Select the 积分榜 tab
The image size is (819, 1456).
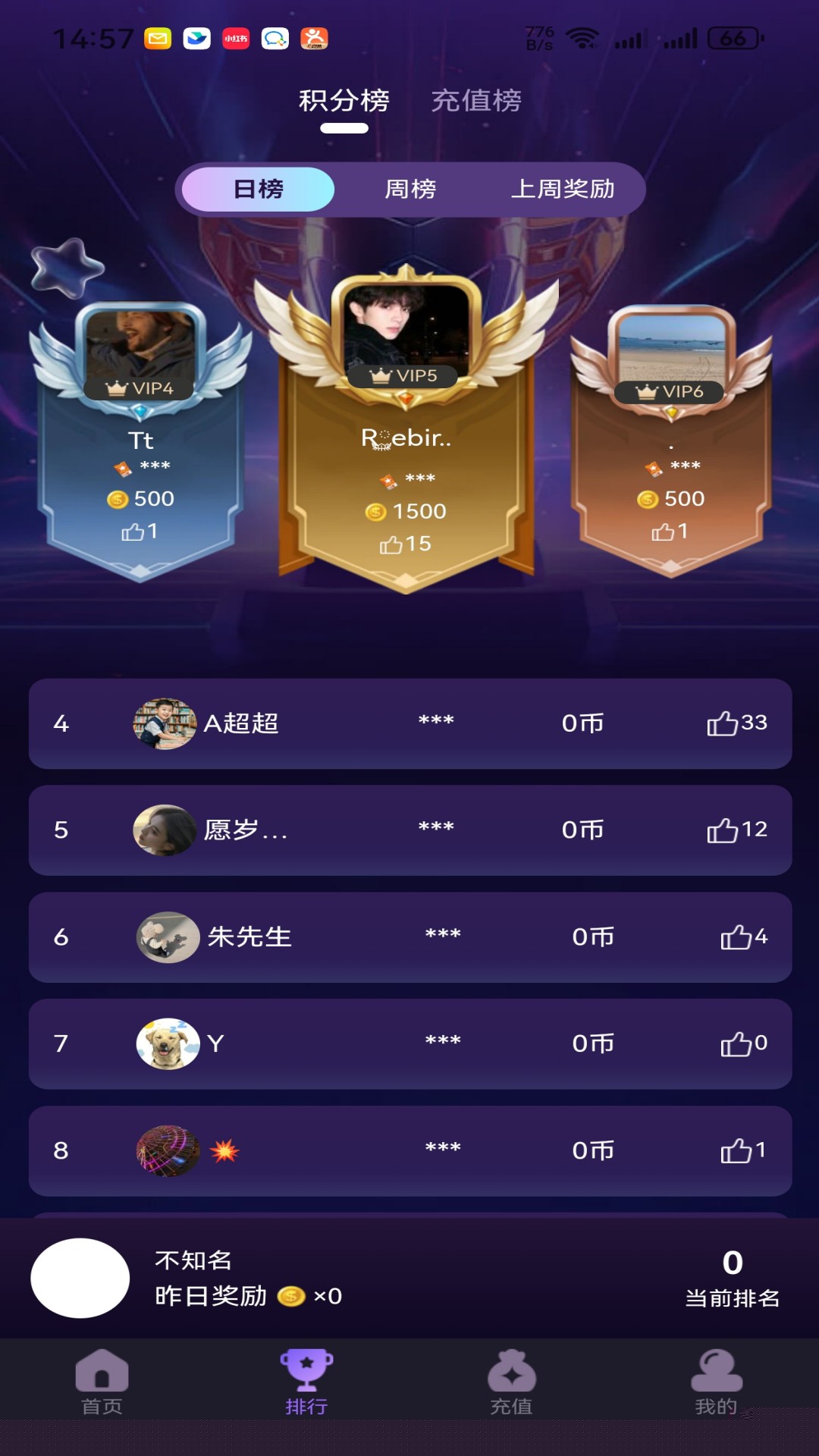pyautogui.click(x=344, y=100)
